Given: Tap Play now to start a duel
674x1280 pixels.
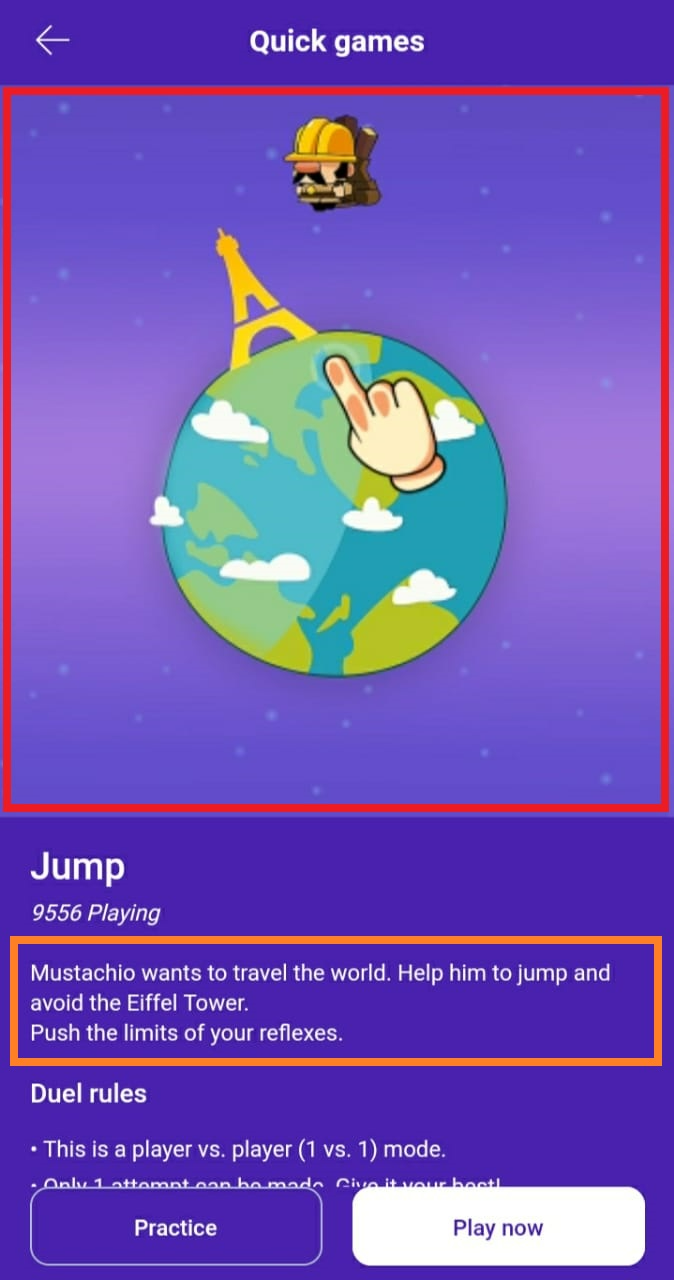Looking at the screenshot, I should 498,1227.
